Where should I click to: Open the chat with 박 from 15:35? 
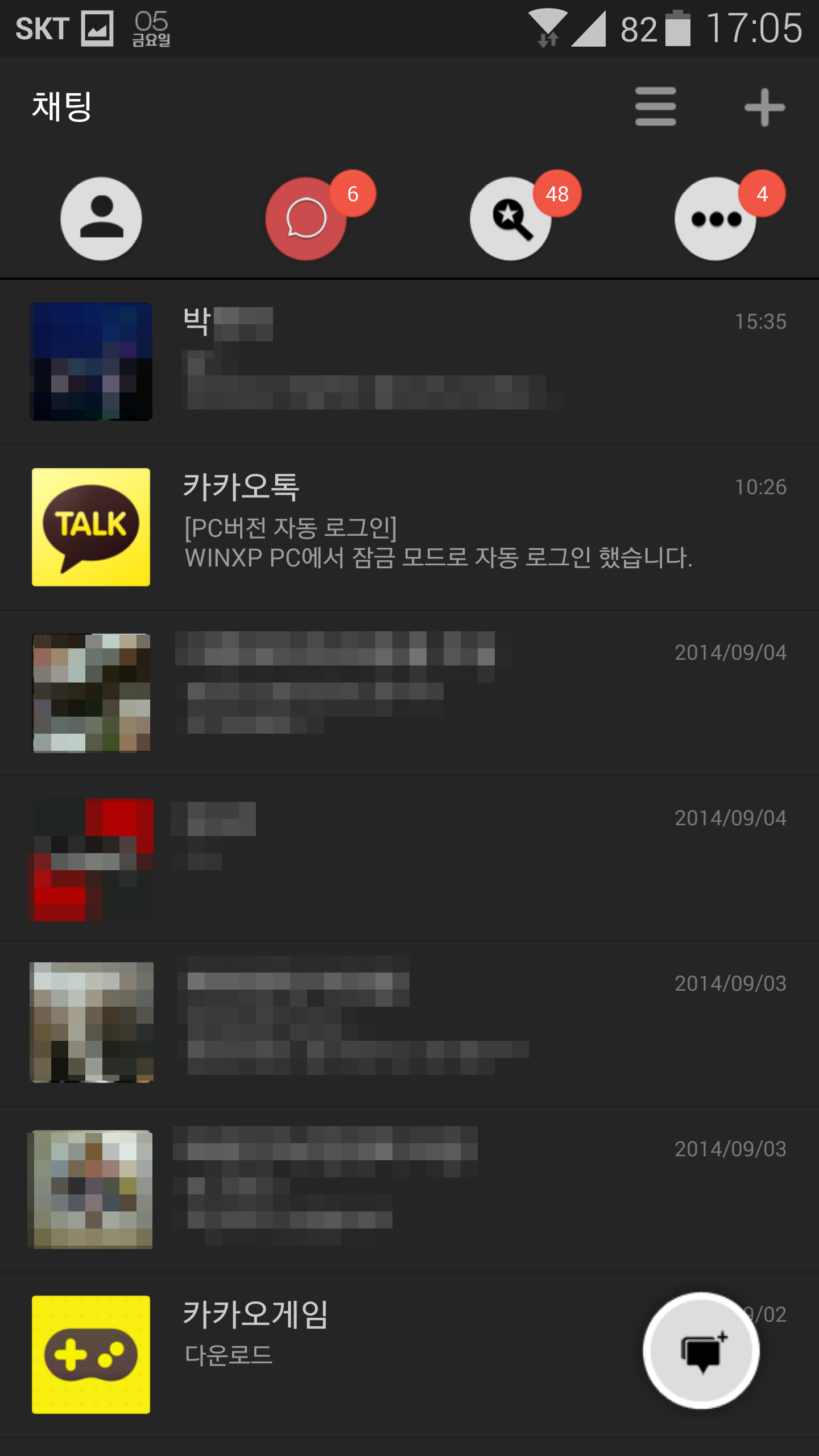coord(409,362)
